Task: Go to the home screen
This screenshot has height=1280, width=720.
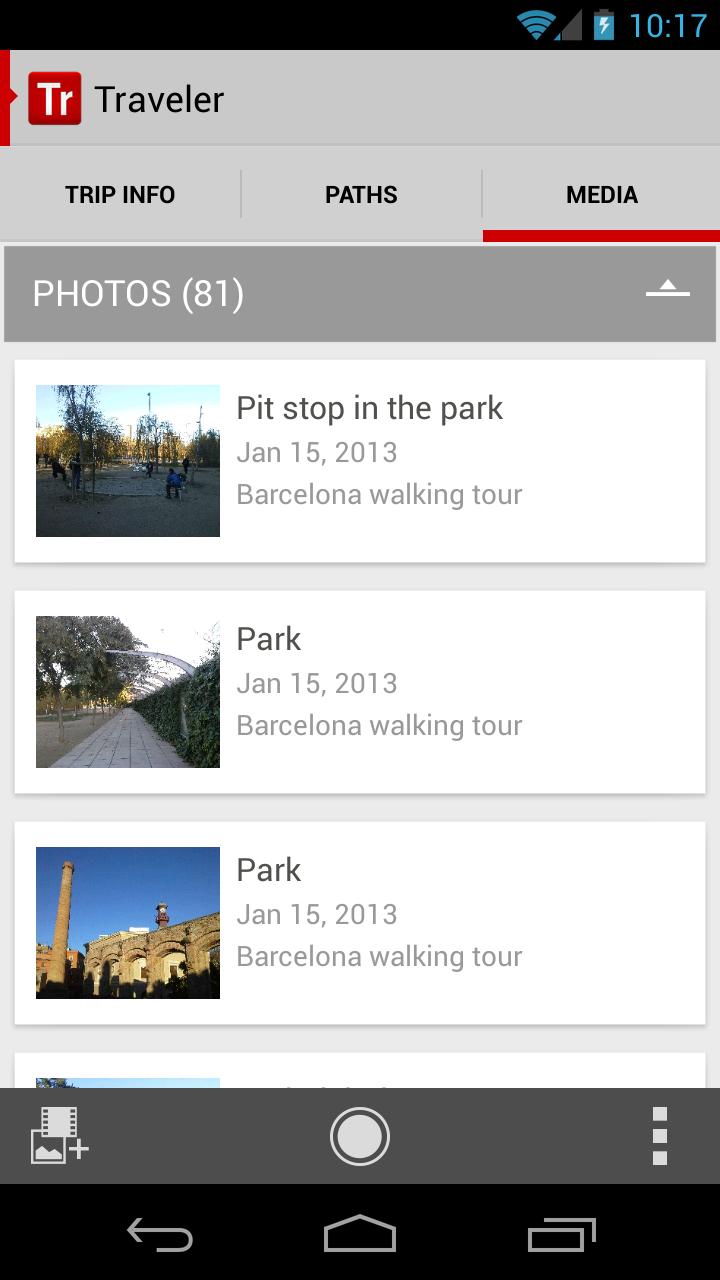Action: click(360, 1236)
